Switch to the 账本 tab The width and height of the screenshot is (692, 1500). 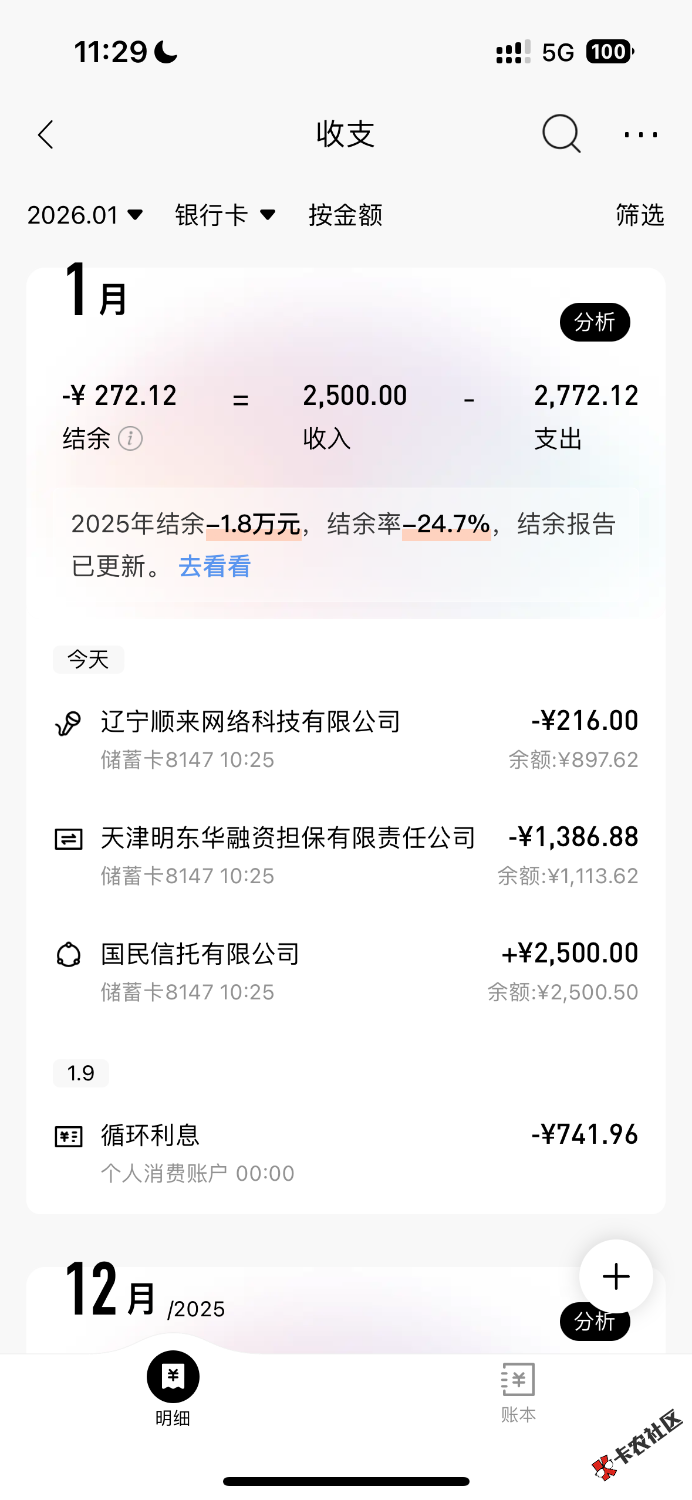pyautogui.click(x=518, y=1390)
